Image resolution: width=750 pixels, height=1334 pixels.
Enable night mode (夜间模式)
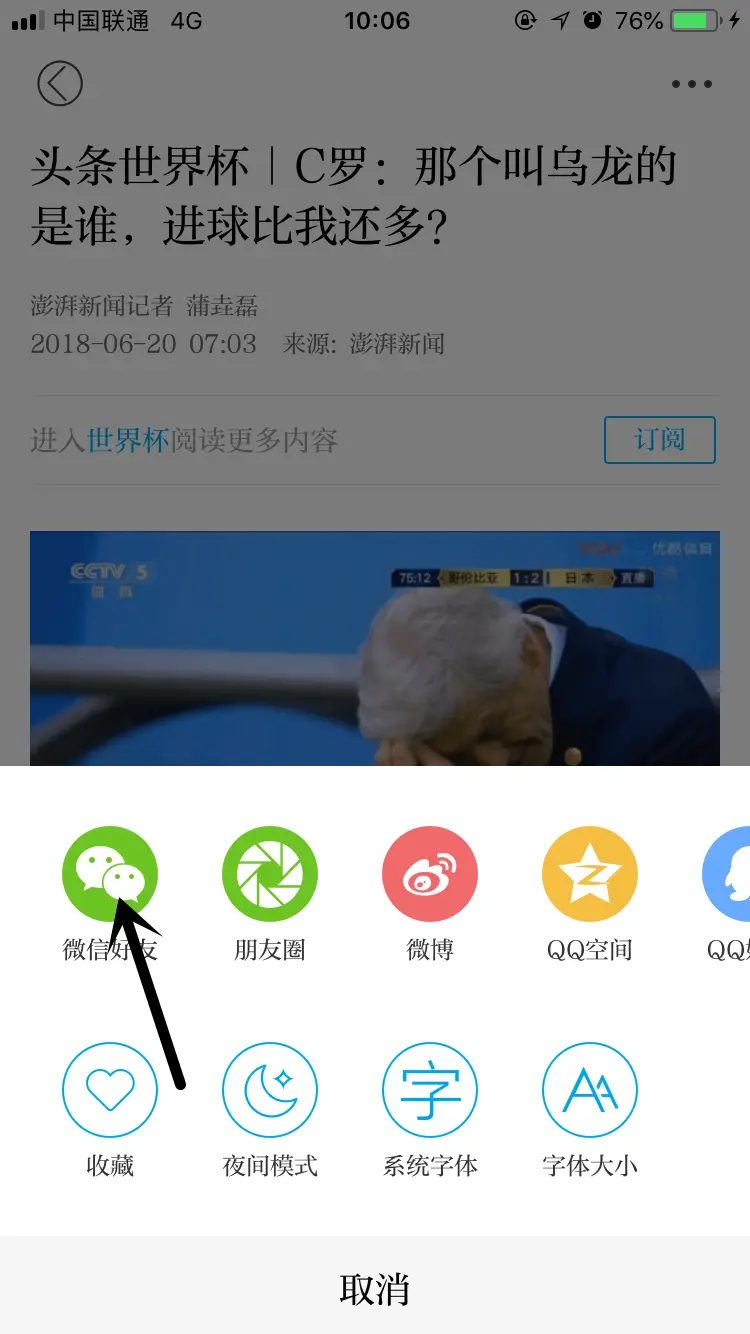[270, 1090]
